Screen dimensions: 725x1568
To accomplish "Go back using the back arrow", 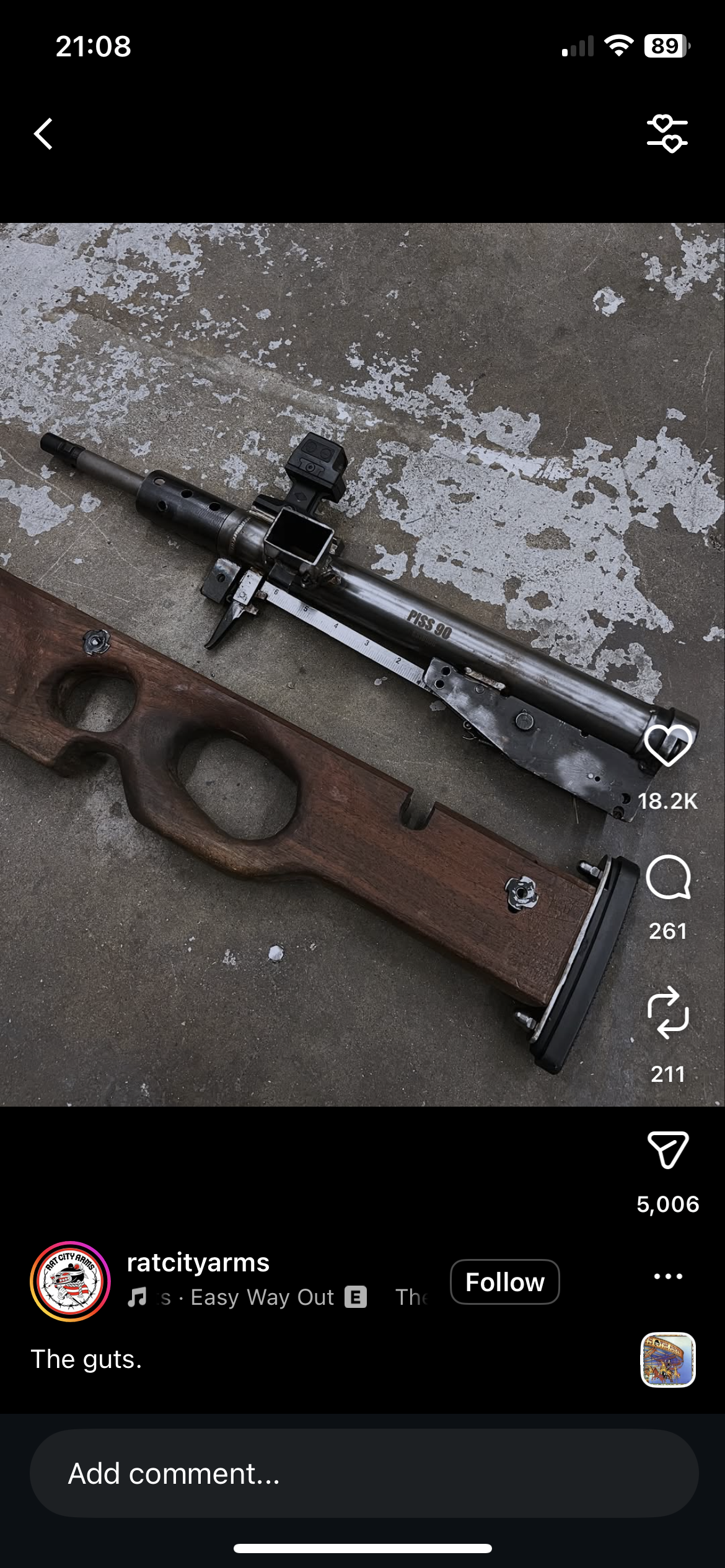I will [43, 134].
